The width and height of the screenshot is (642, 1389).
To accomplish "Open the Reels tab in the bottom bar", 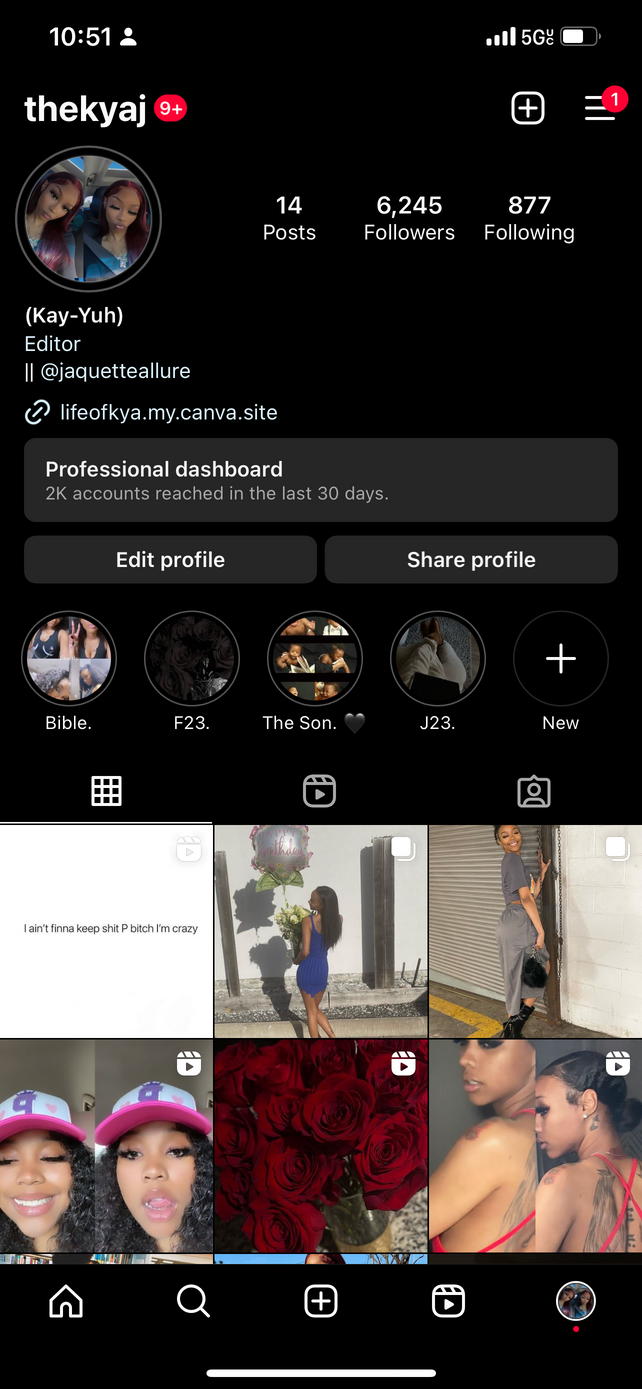I will pyautogui.click(x=448, y=1301).
